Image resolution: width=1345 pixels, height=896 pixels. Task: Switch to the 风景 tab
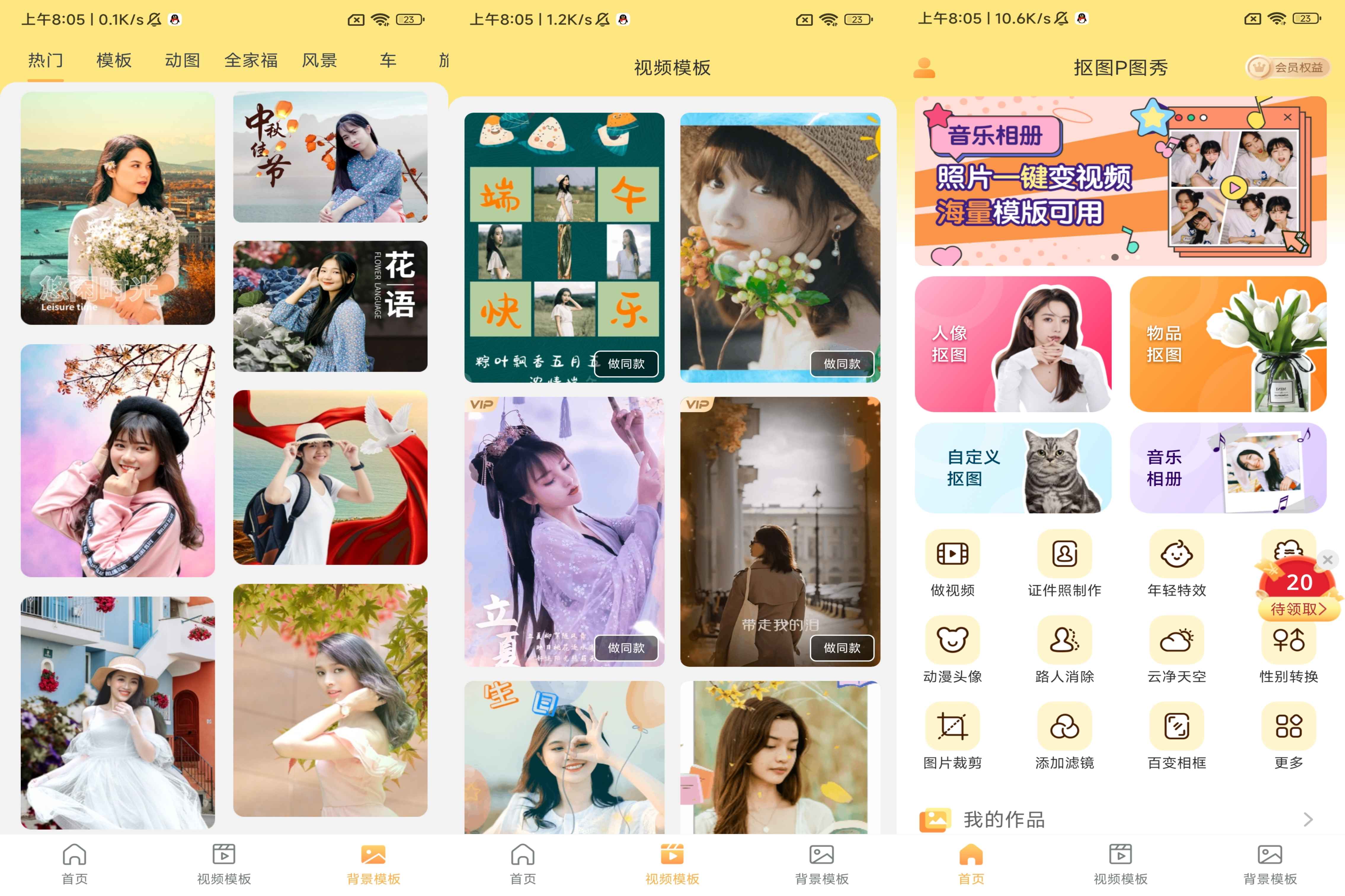[x=319, y=60]
